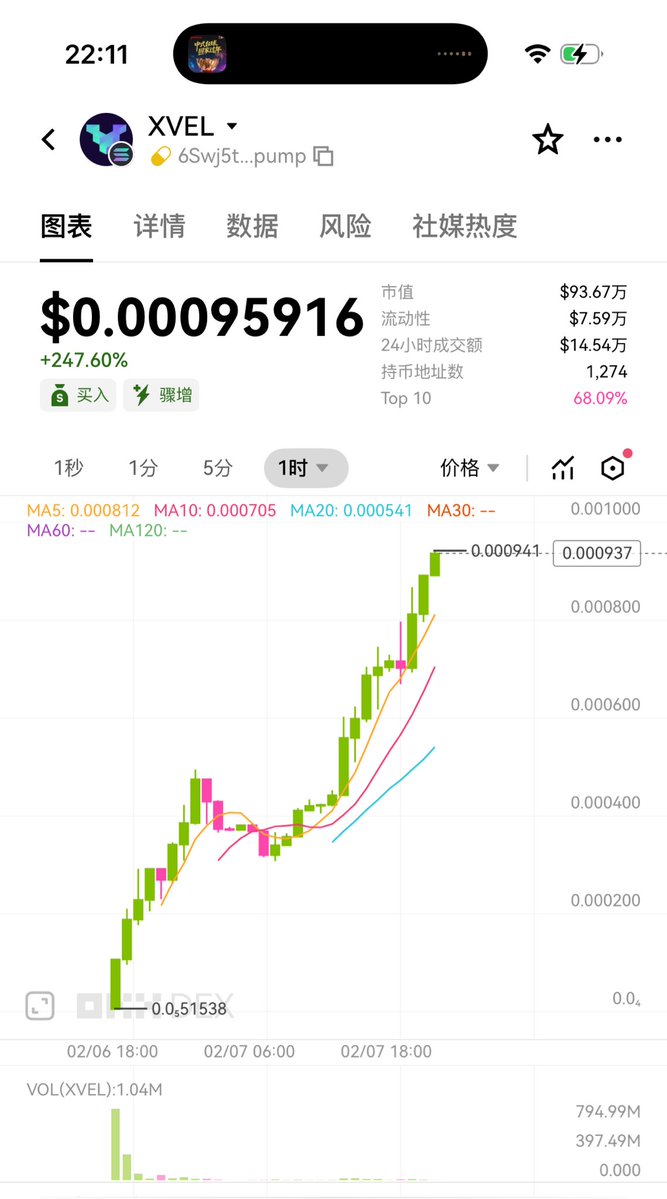Open the XVEL token dropdown
667x1199 pixels.
coord(232,126)
